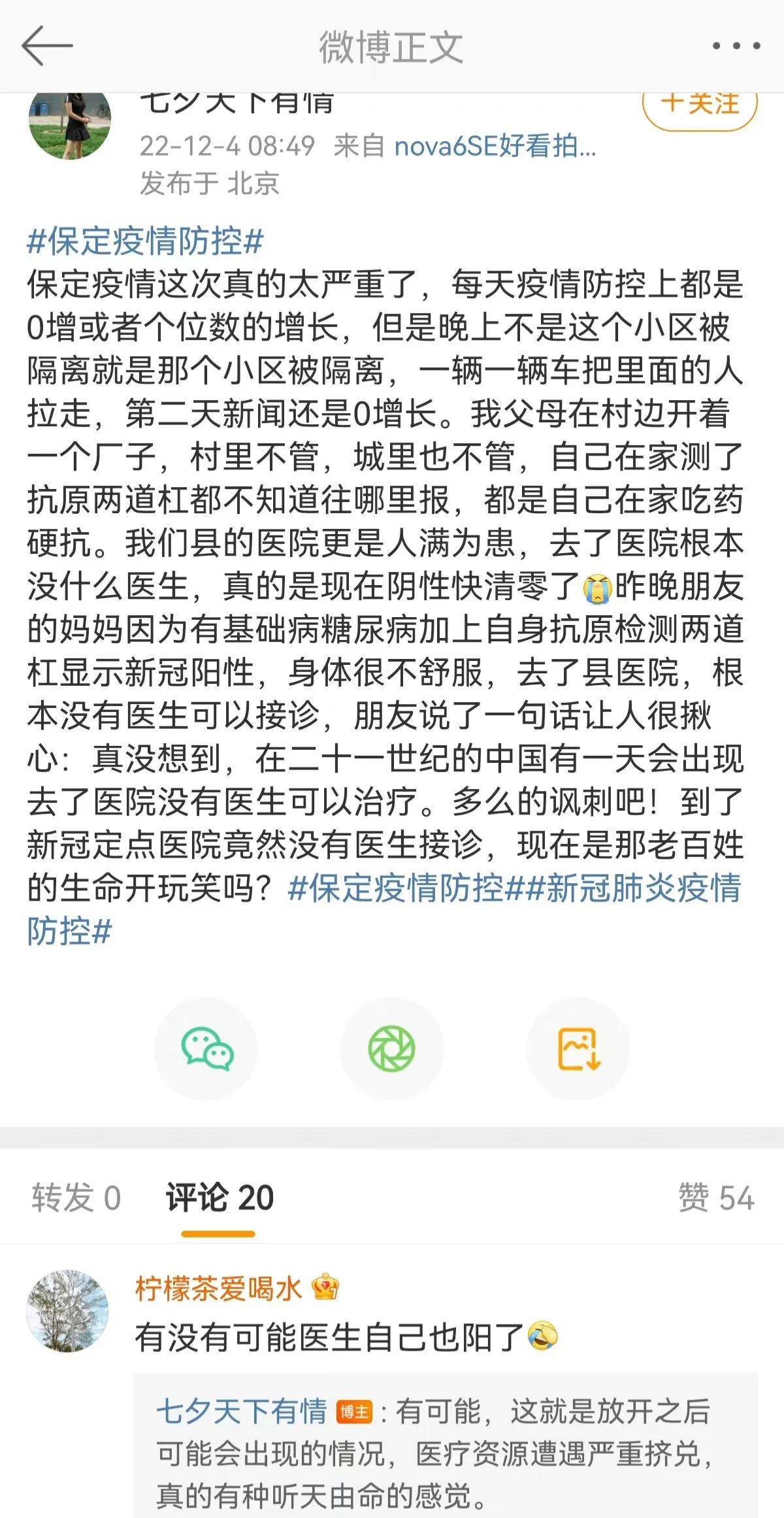Open 七夕天下有情 name in the reply
Viewport: 784px width, 1518px height.
pyautogui.click(x=241, y=1411)
